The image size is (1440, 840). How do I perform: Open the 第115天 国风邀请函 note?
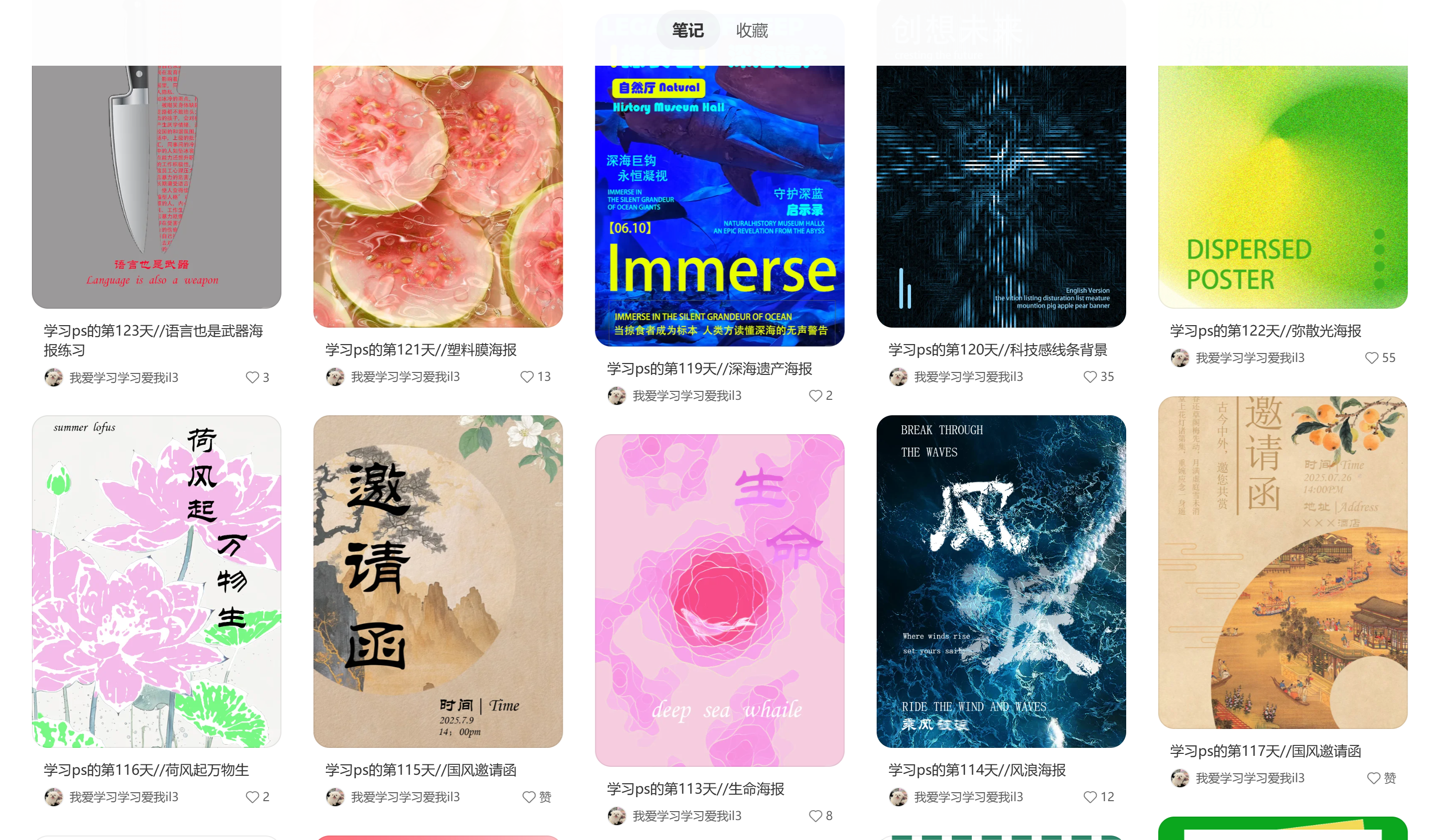(438, 581)
